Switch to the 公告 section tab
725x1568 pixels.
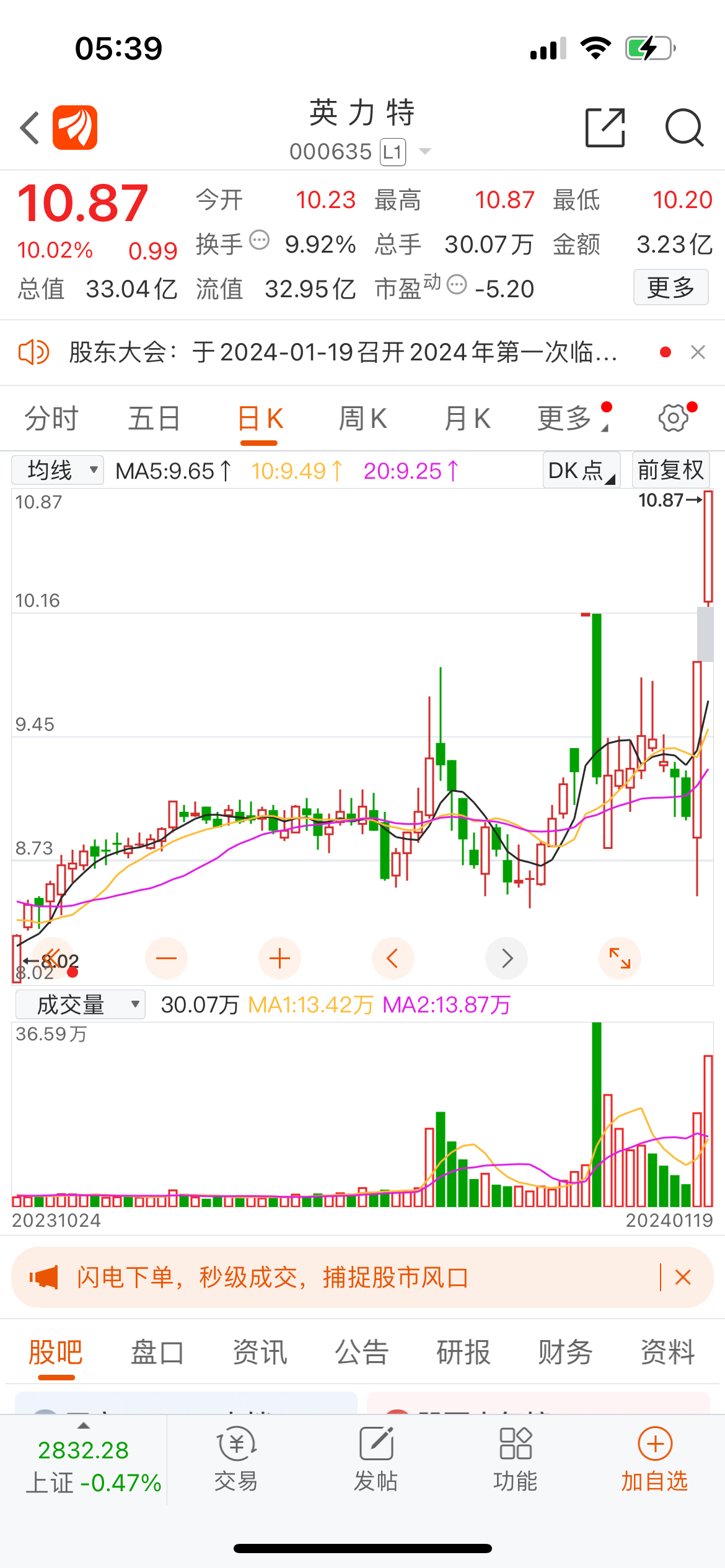click(x=362, y=1351)
